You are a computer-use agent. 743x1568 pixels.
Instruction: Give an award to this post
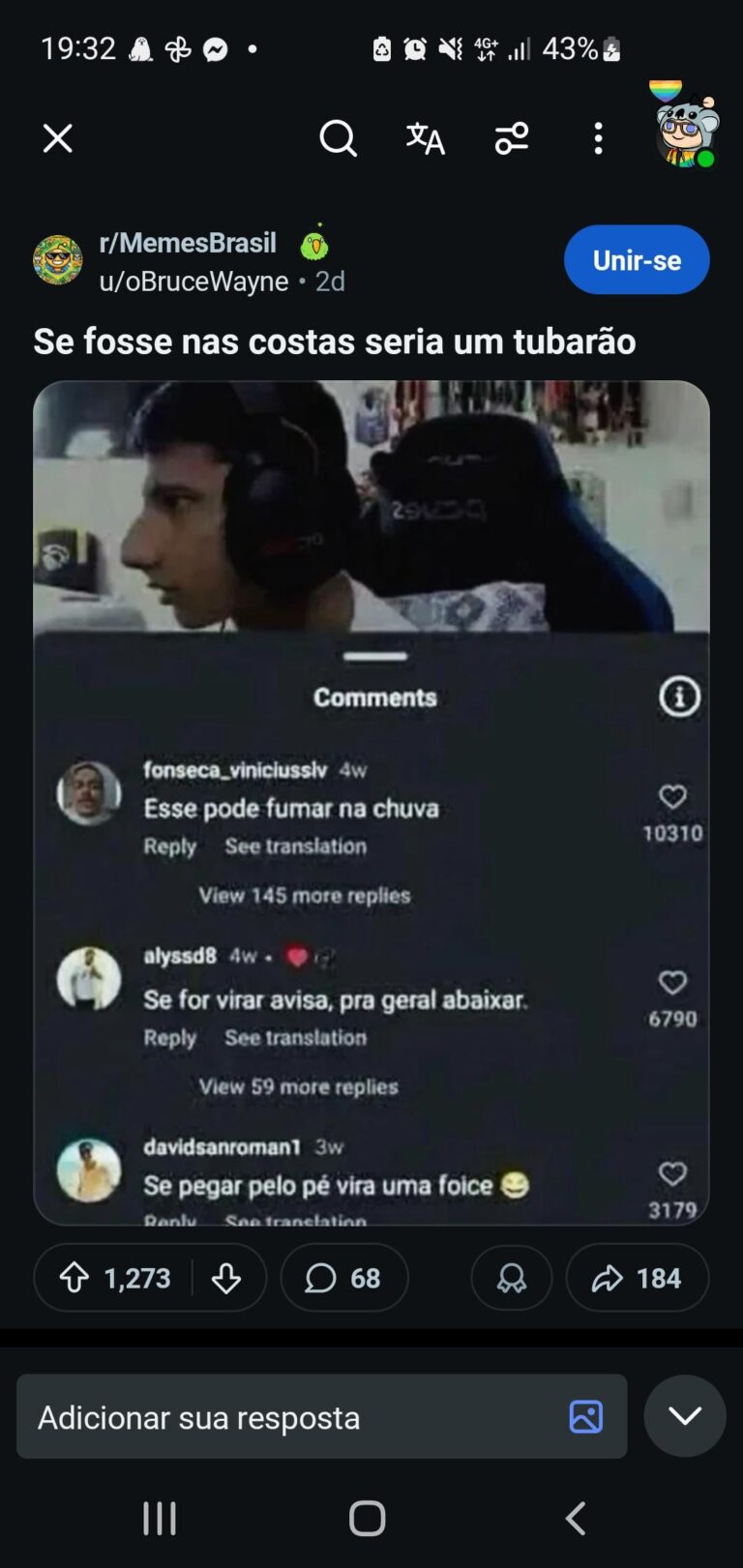[x=511, y=1278]
